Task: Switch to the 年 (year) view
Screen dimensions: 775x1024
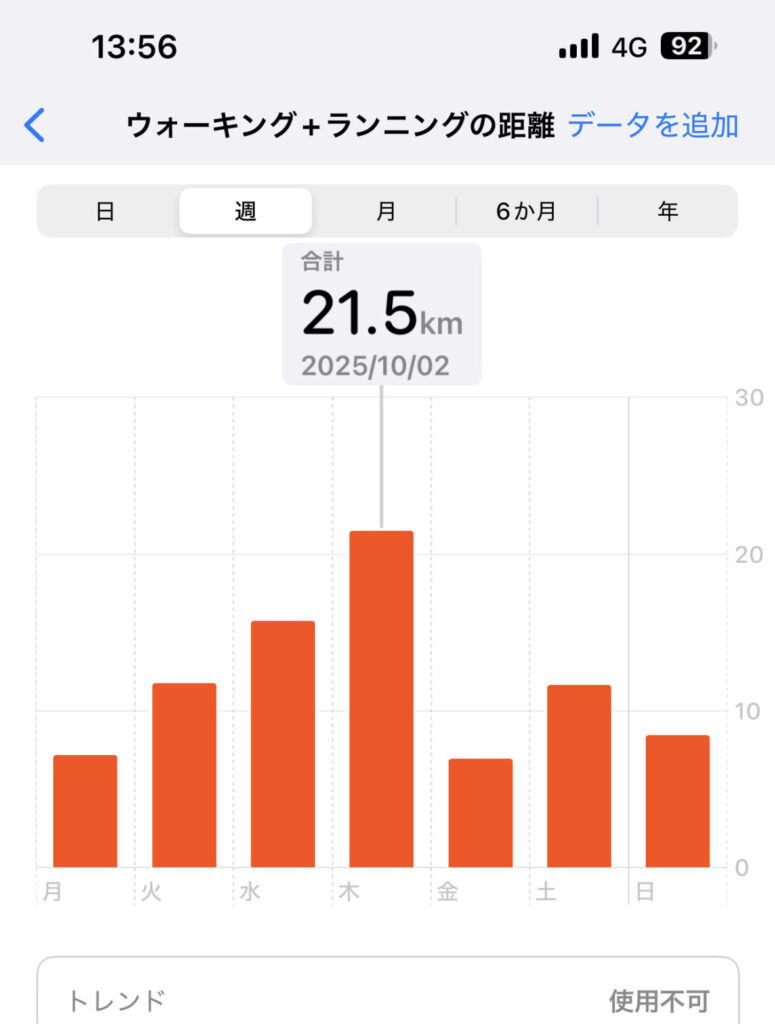Action: [x=668, y=212]
